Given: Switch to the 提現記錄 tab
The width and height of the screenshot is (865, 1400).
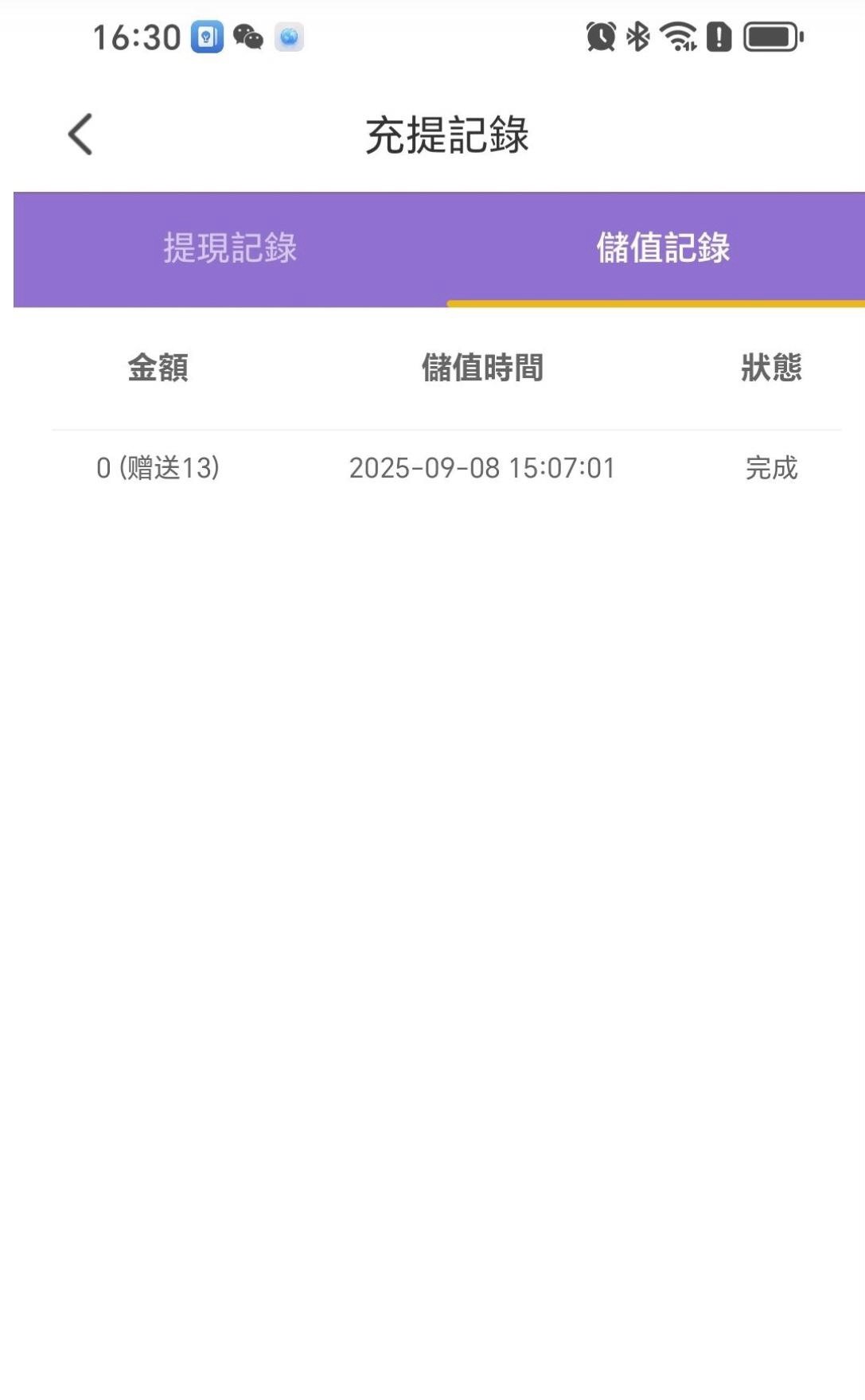Looking at the screenshot, I should (x=230, y=248).
